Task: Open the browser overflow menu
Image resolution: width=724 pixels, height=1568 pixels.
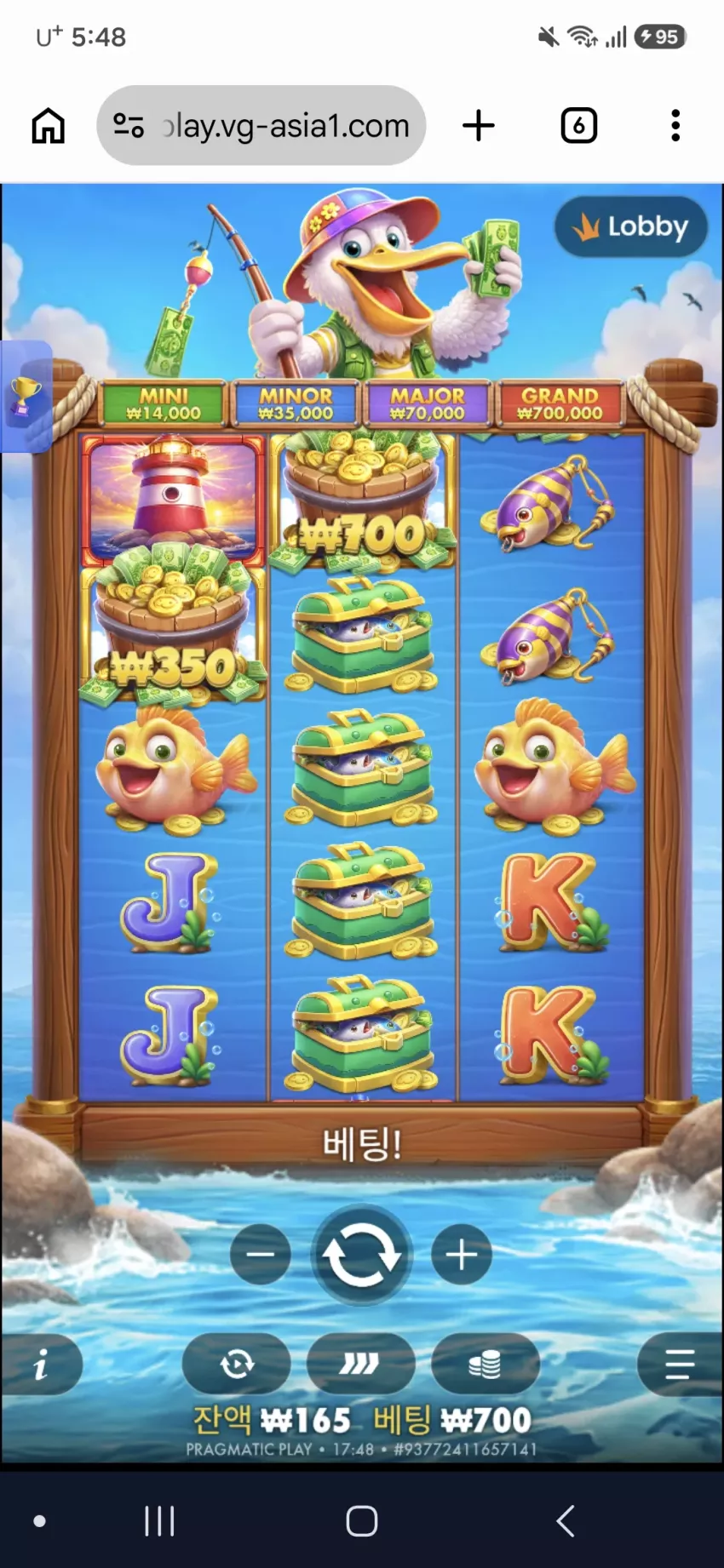Action: pyautogui.click(x=675, y=126)
